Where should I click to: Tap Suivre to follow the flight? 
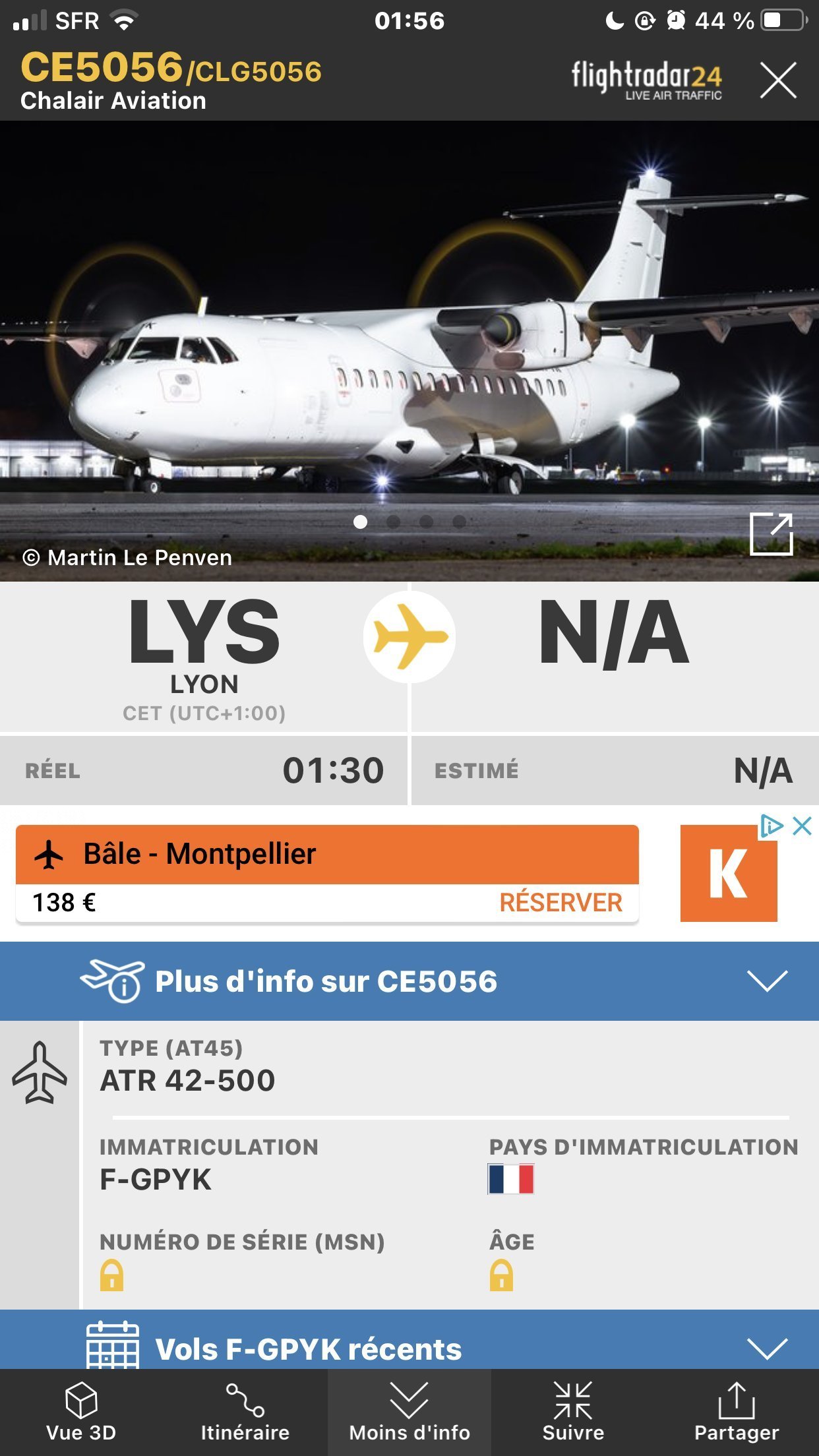pyautogui.click(x=573, y=1412)
